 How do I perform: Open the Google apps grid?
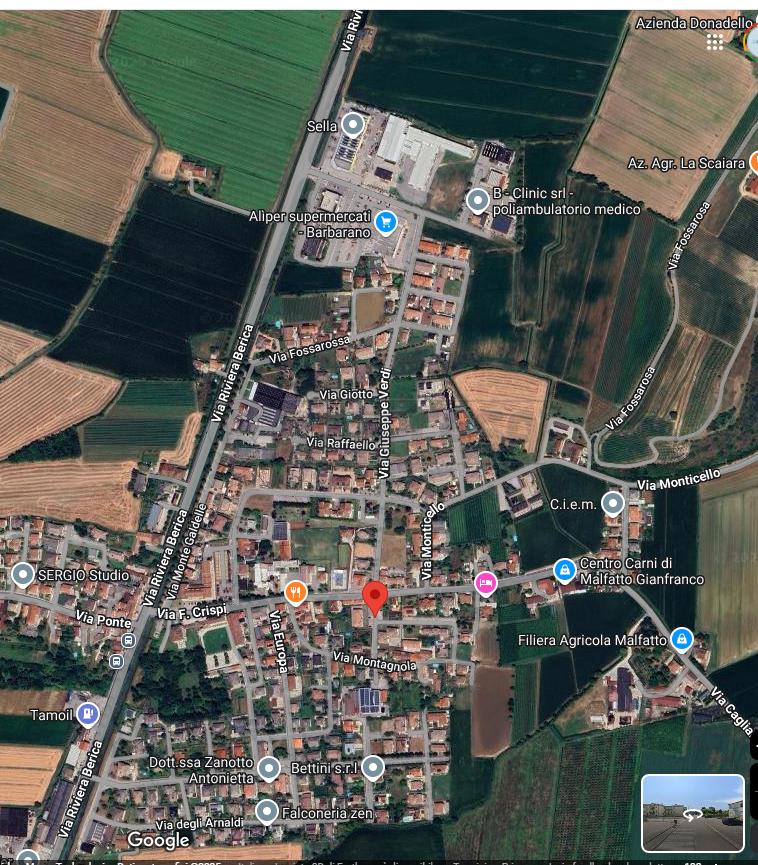point(714,42)
